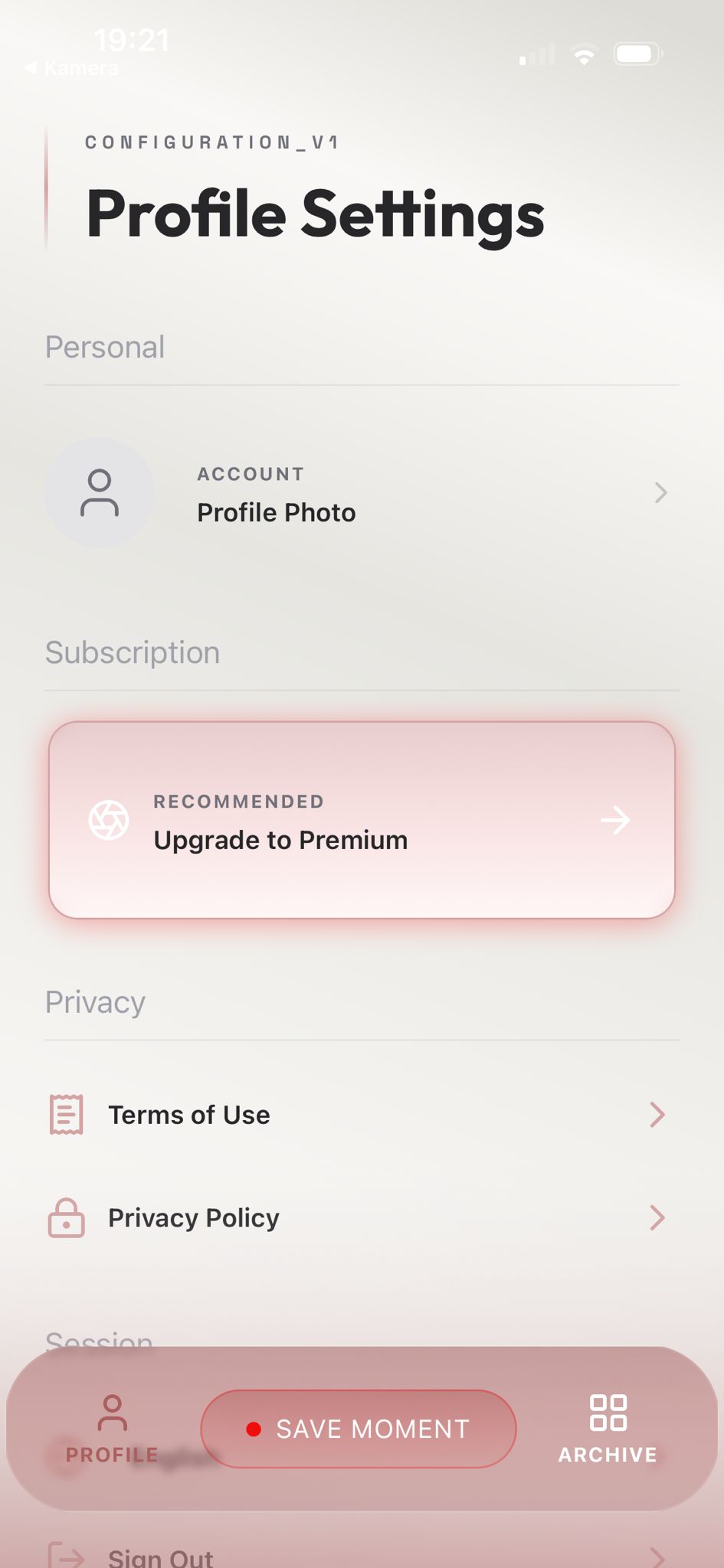
Task: Open the Upgrade to Premium card
Action: [362, 820]
